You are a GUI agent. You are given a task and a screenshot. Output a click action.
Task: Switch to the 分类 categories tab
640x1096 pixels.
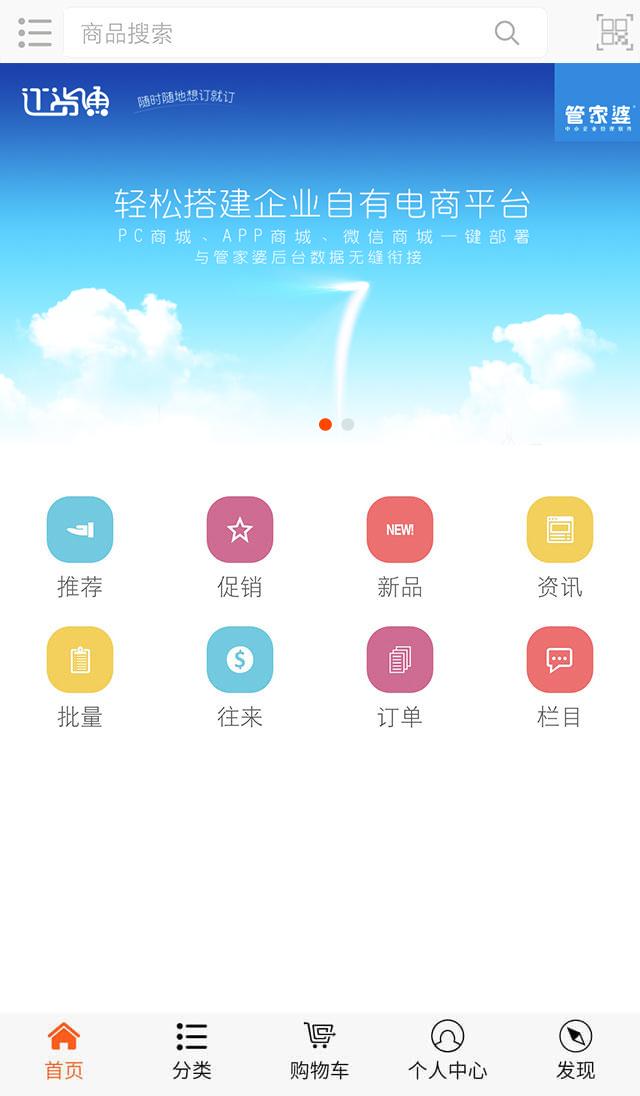(192, 1051)
